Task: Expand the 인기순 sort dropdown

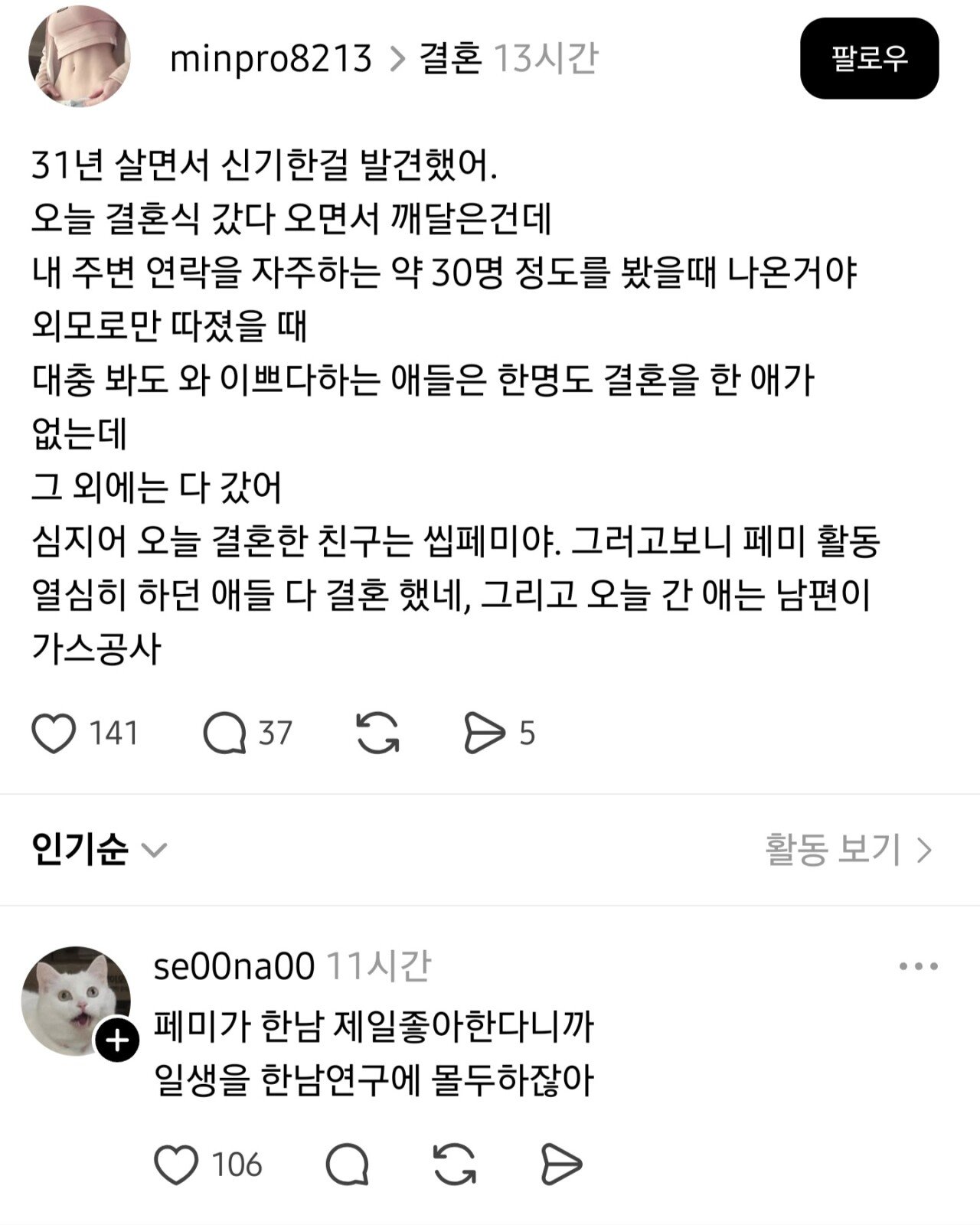Action: [x=100, y=850]
